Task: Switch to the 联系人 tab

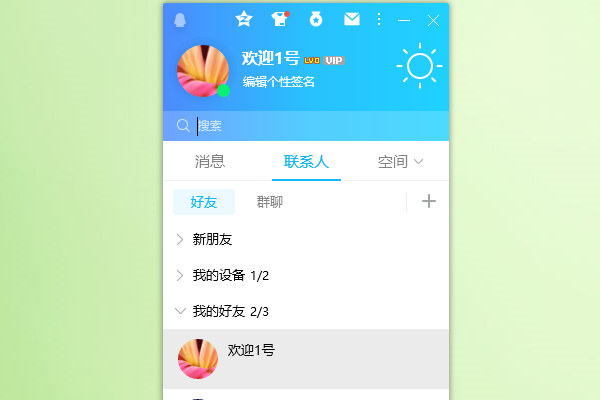Action: pyautogui.click(x=306, y=161)
